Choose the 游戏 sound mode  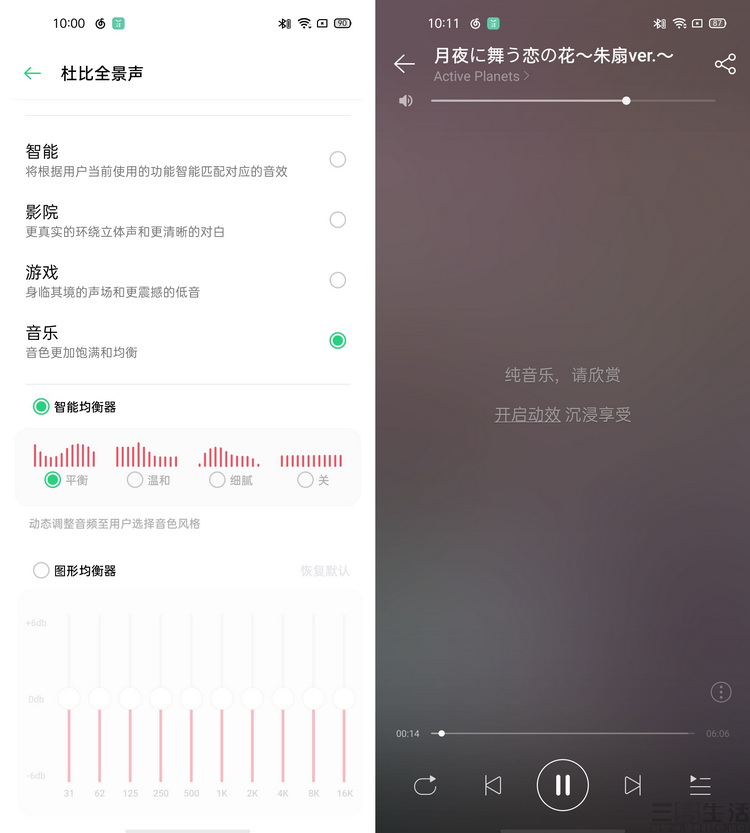click(x=338, y=280)
